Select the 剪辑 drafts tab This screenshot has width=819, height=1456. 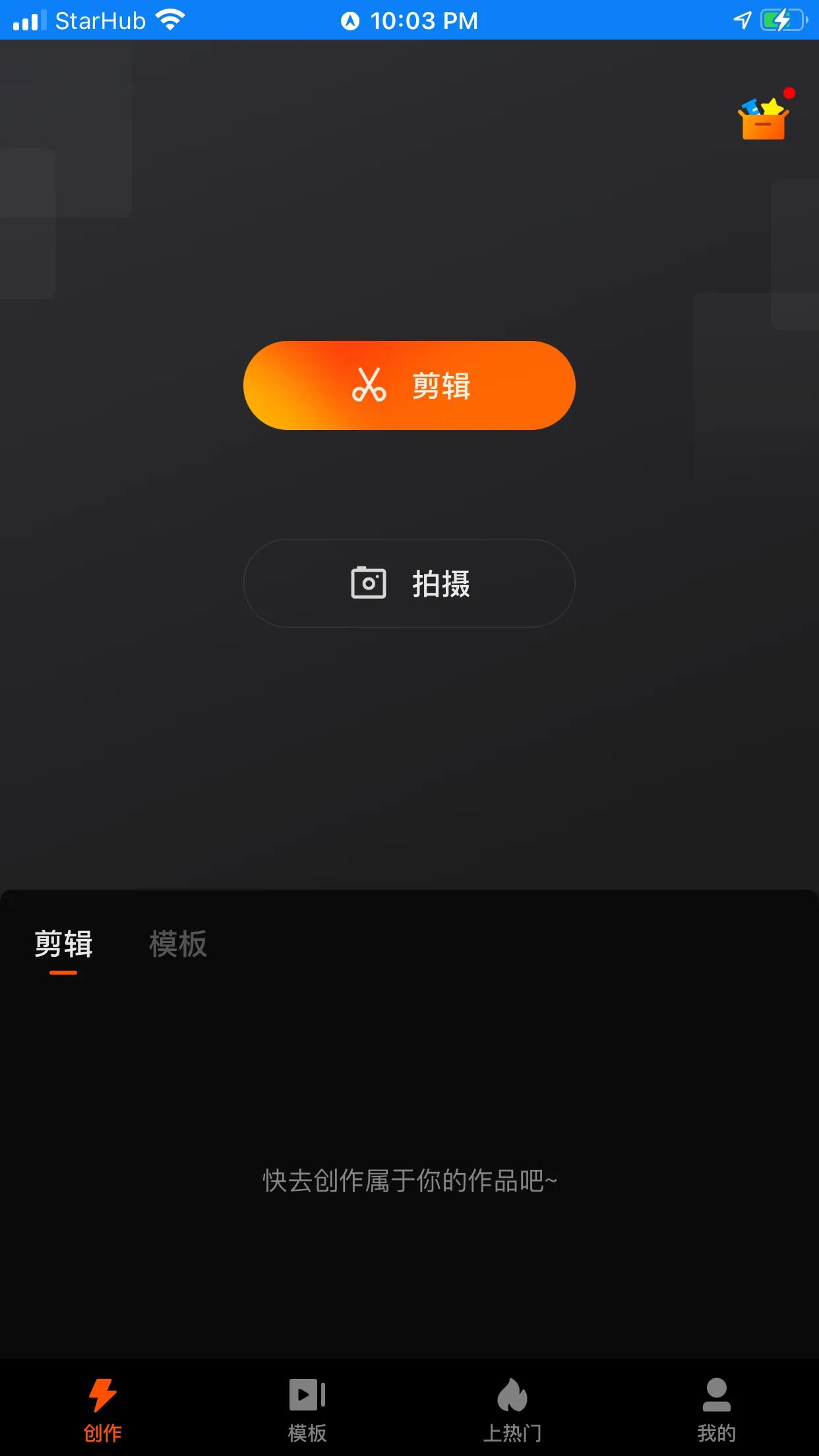[63, 944]
